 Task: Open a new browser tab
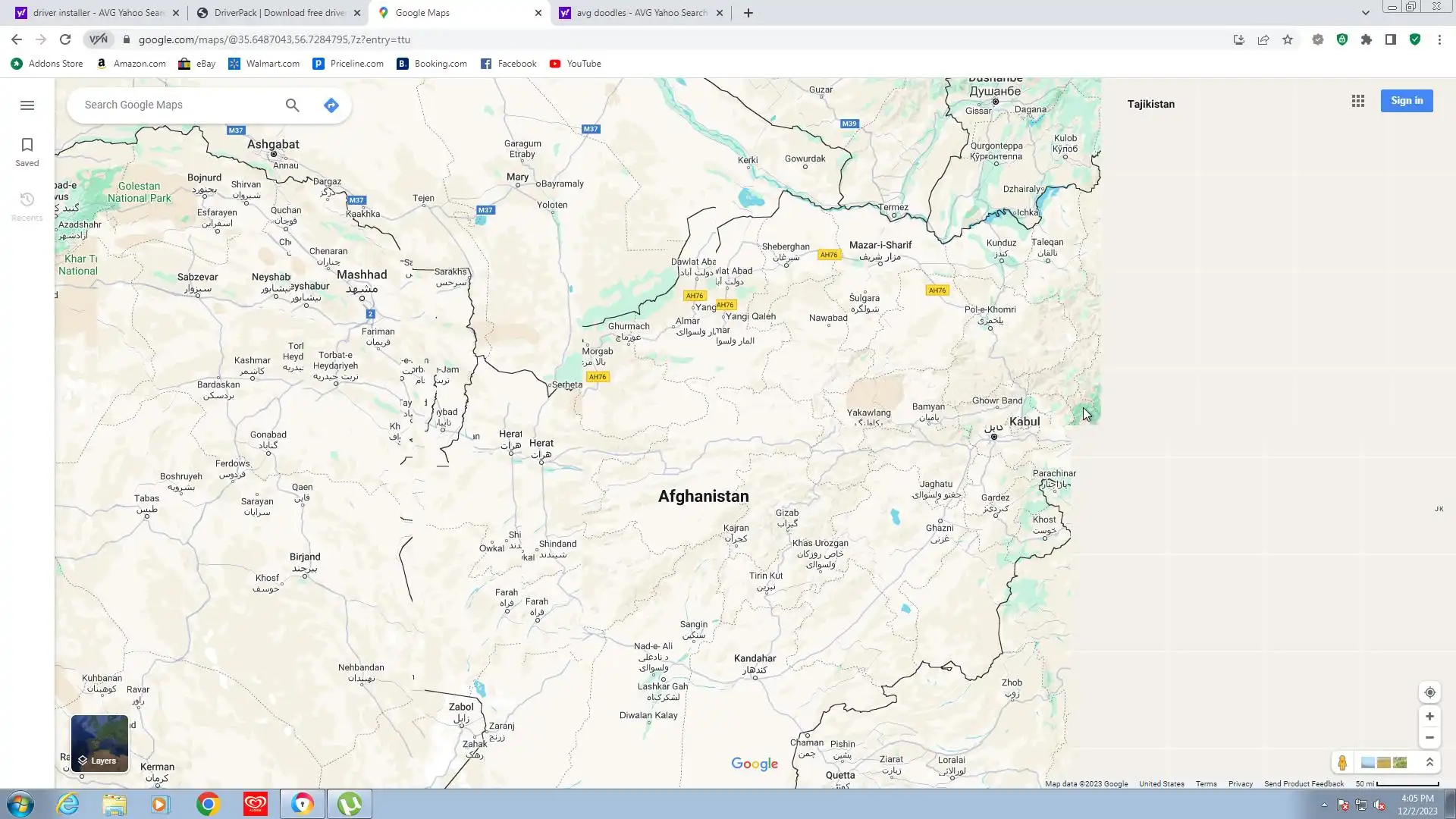pos(748,13)
